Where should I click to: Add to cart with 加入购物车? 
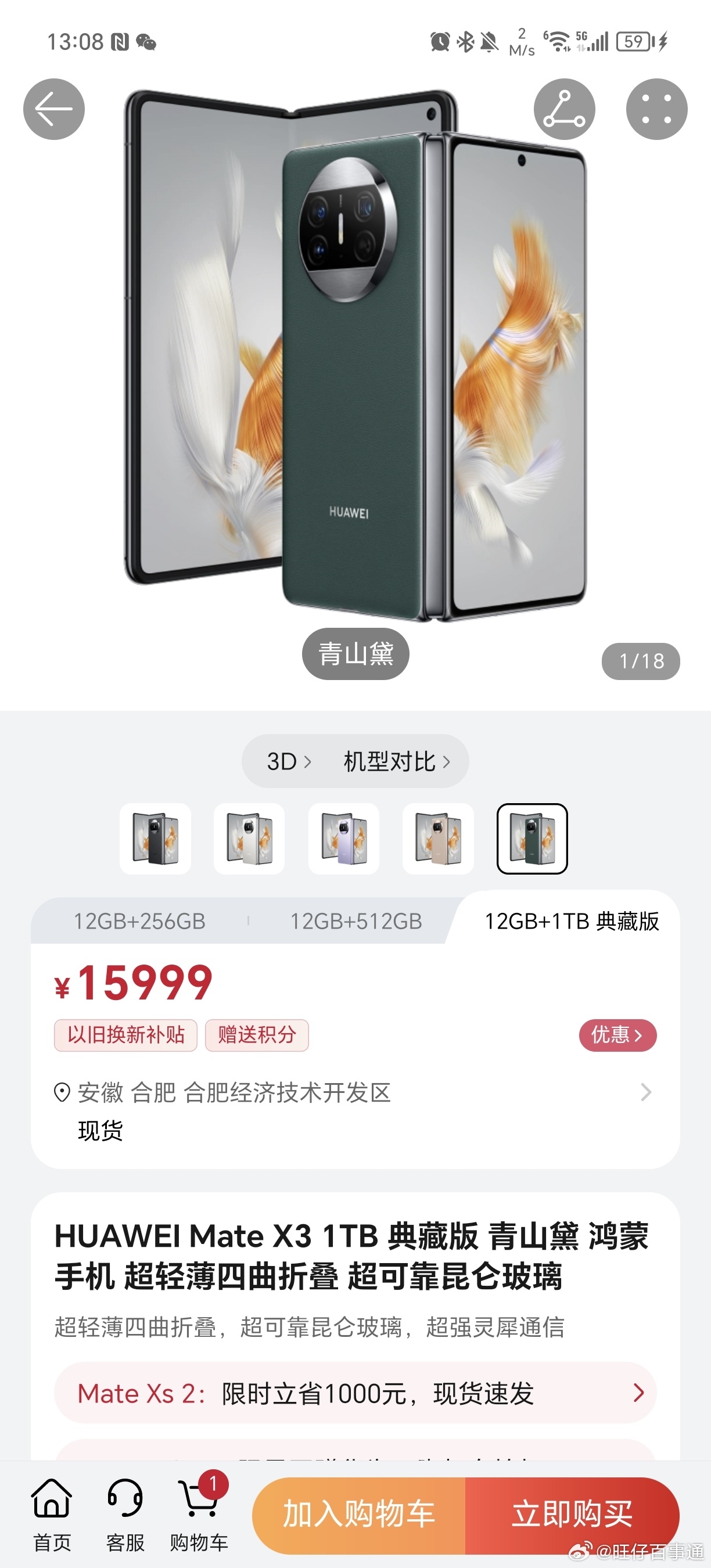click(x=359, y=1514)
